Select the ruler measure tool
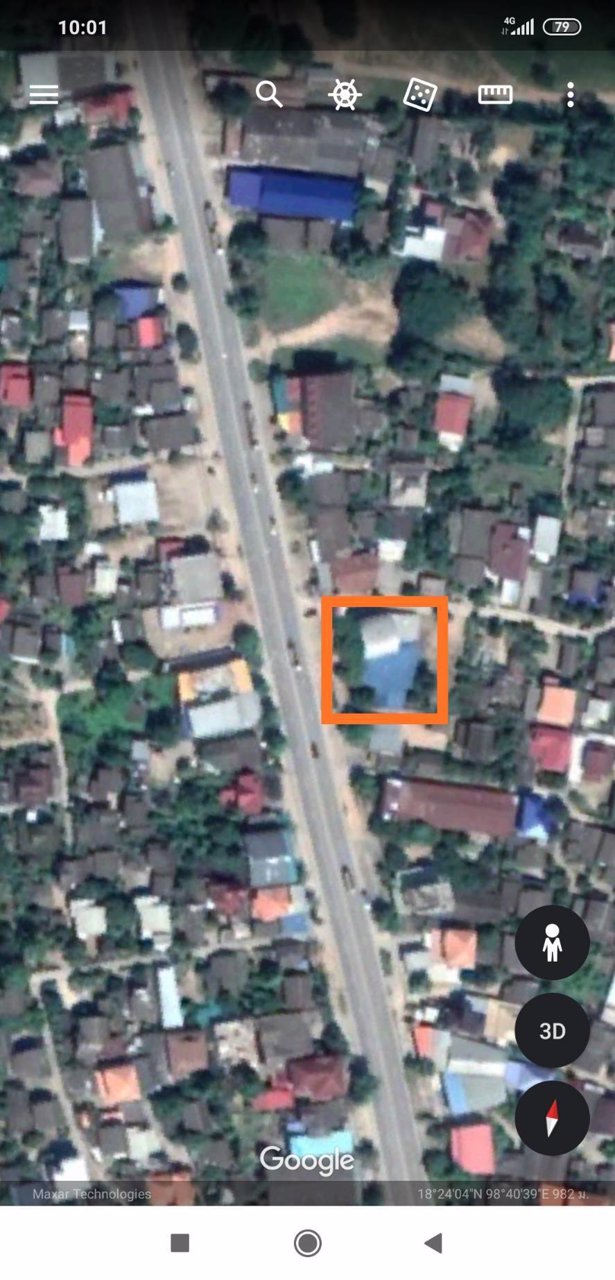This screenshot has height=1280, width=615. (495, 95)
